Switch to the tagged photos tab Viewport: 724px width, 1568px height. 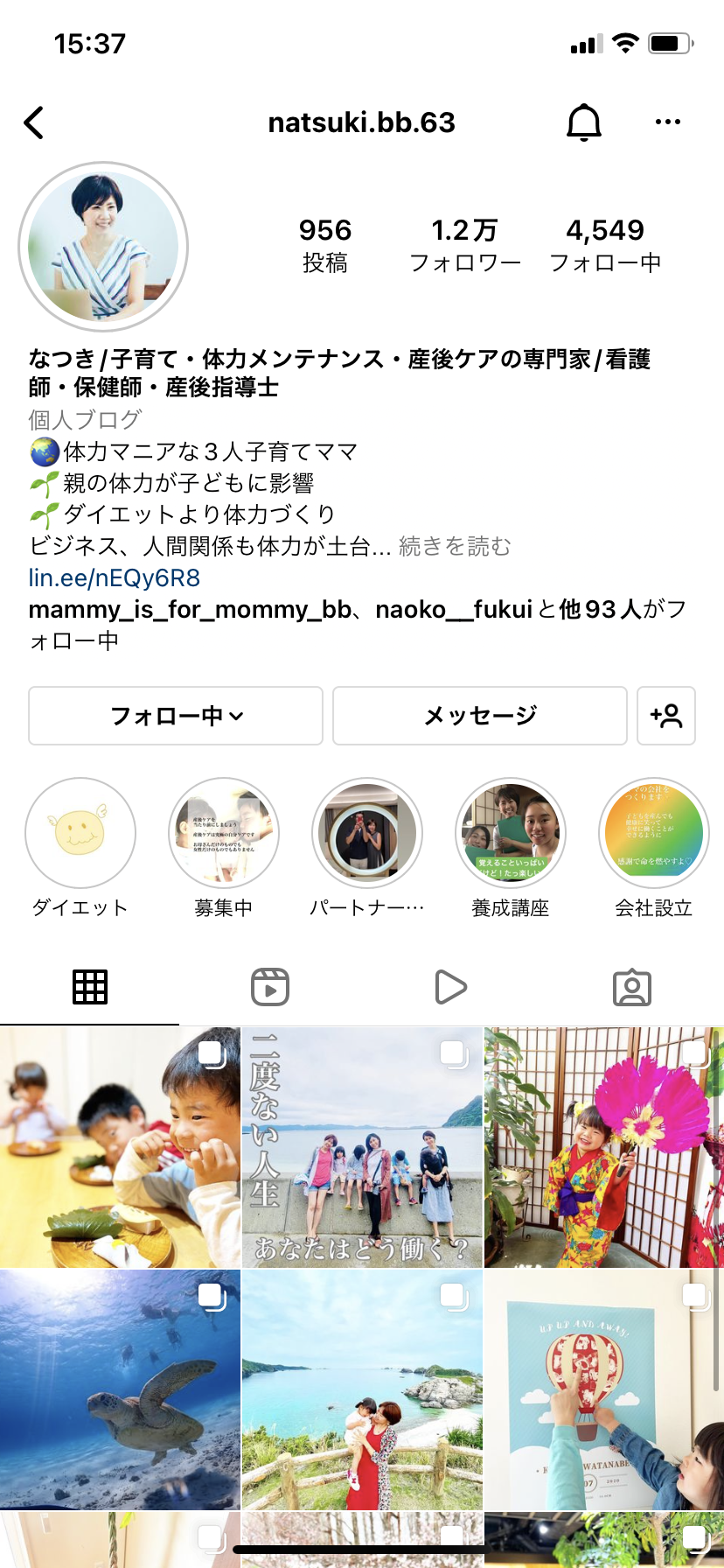(632, 987)
